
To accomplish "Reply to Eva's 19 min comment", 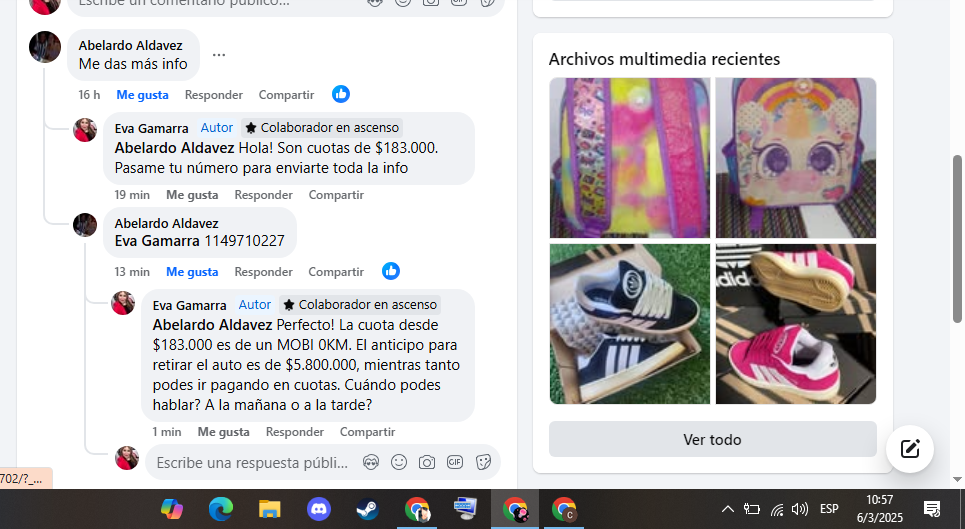I will click(263, 195).
